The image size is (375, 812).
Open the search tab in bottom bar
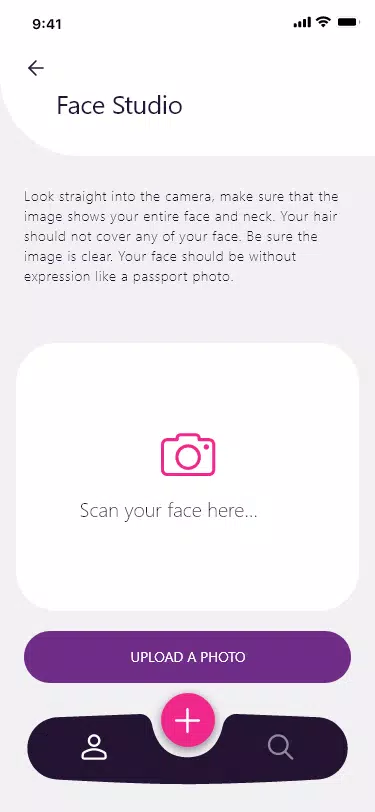tap(280, 747)
